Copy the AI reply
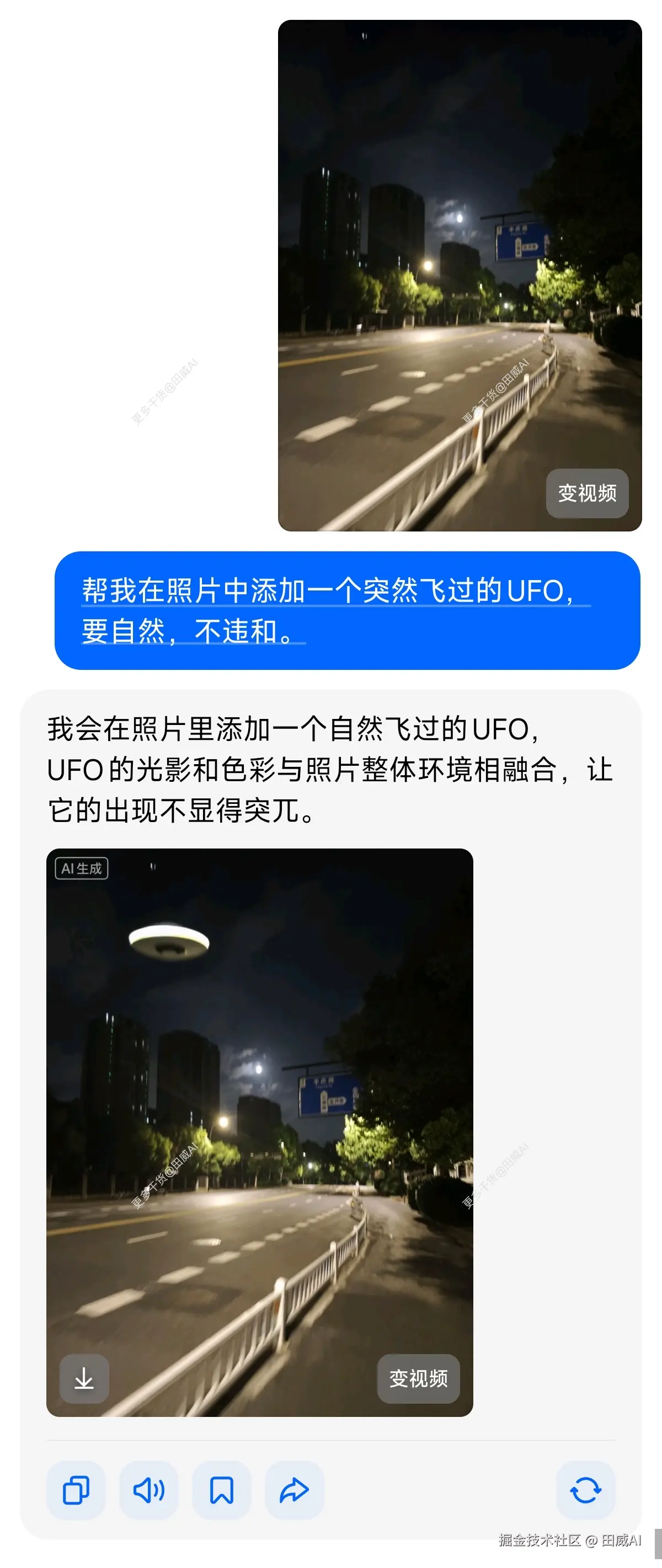Image resolution: width=662 pixels, height=1568 pixels. pyautogui.click(x=76, y=1490)
